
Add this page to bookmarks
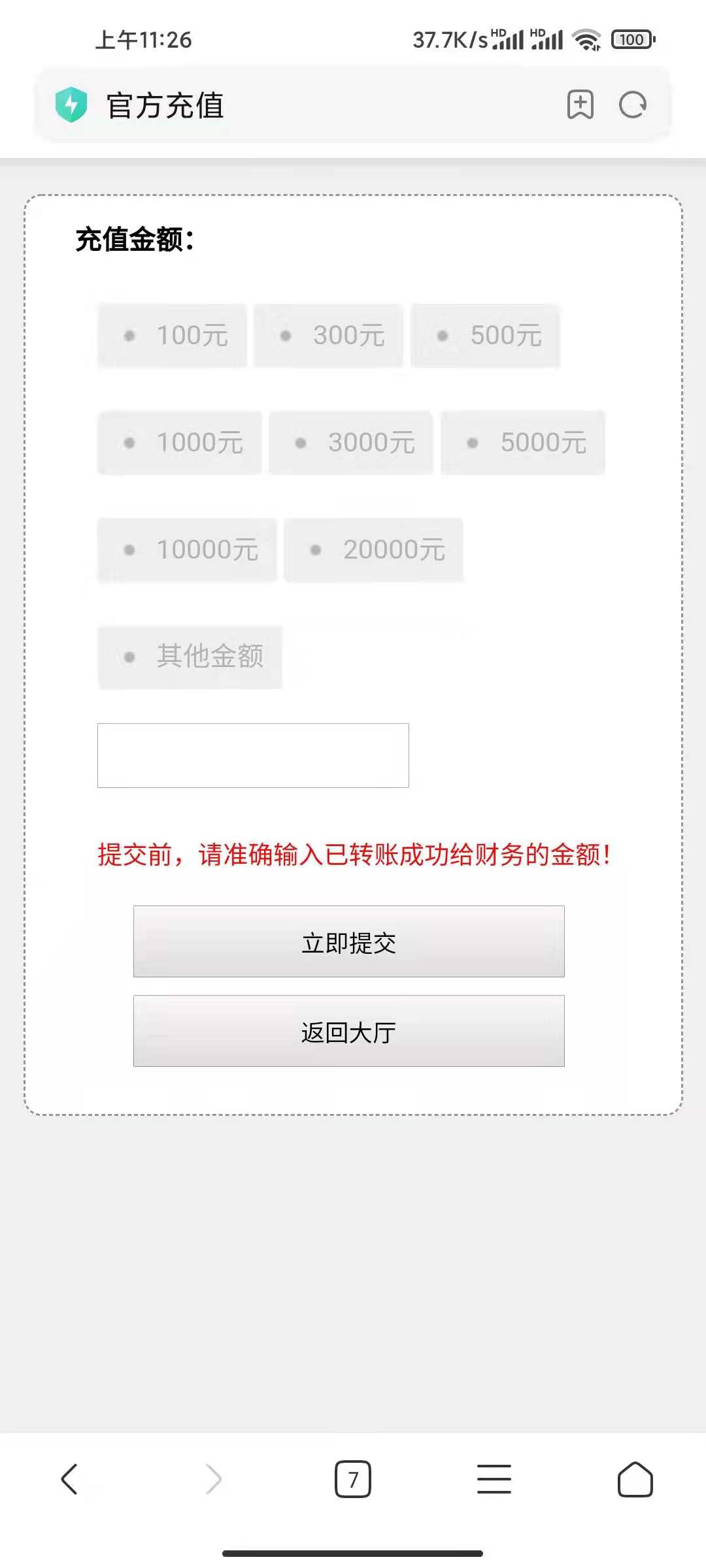(580, 105)
